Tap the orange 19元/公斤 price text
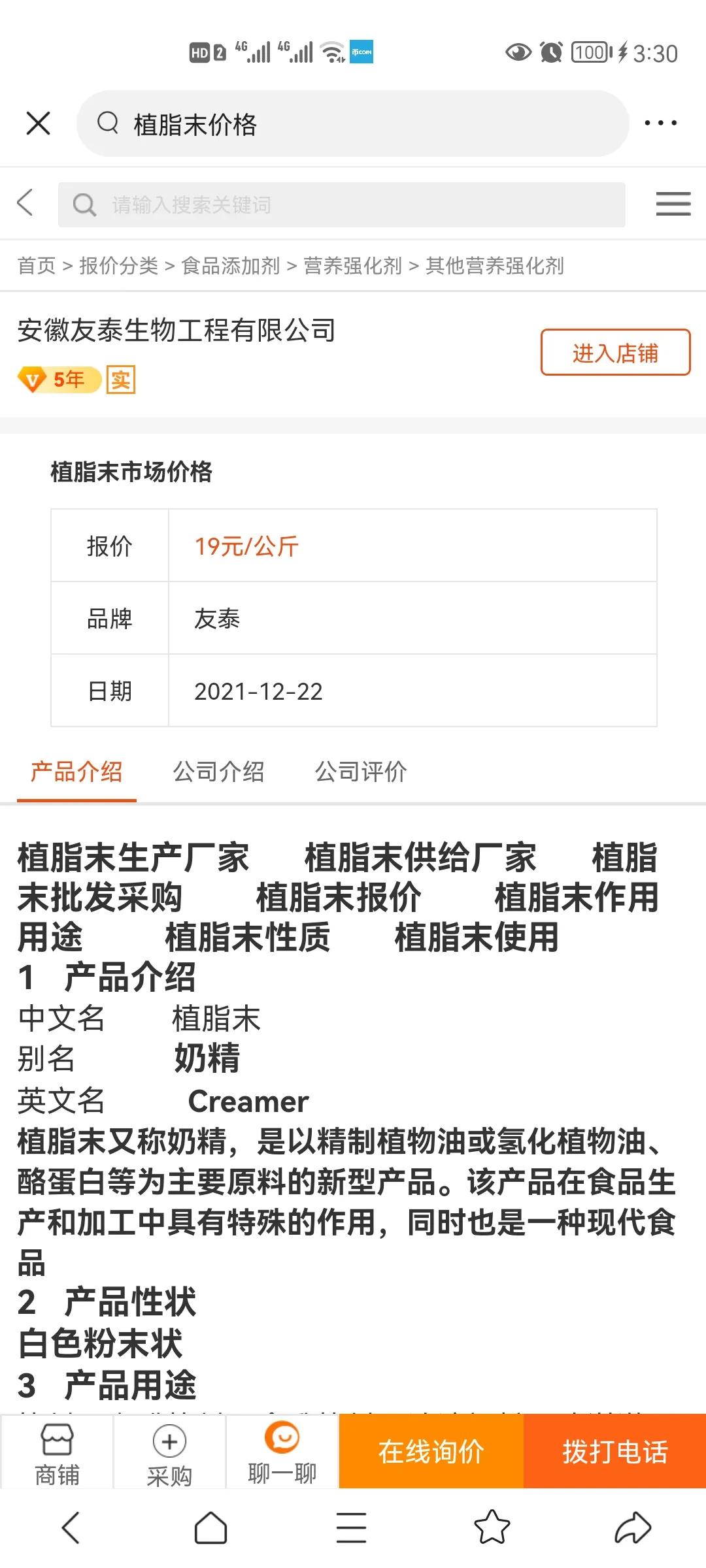Viewport: 706px width, 1568px height. [245, 547]
